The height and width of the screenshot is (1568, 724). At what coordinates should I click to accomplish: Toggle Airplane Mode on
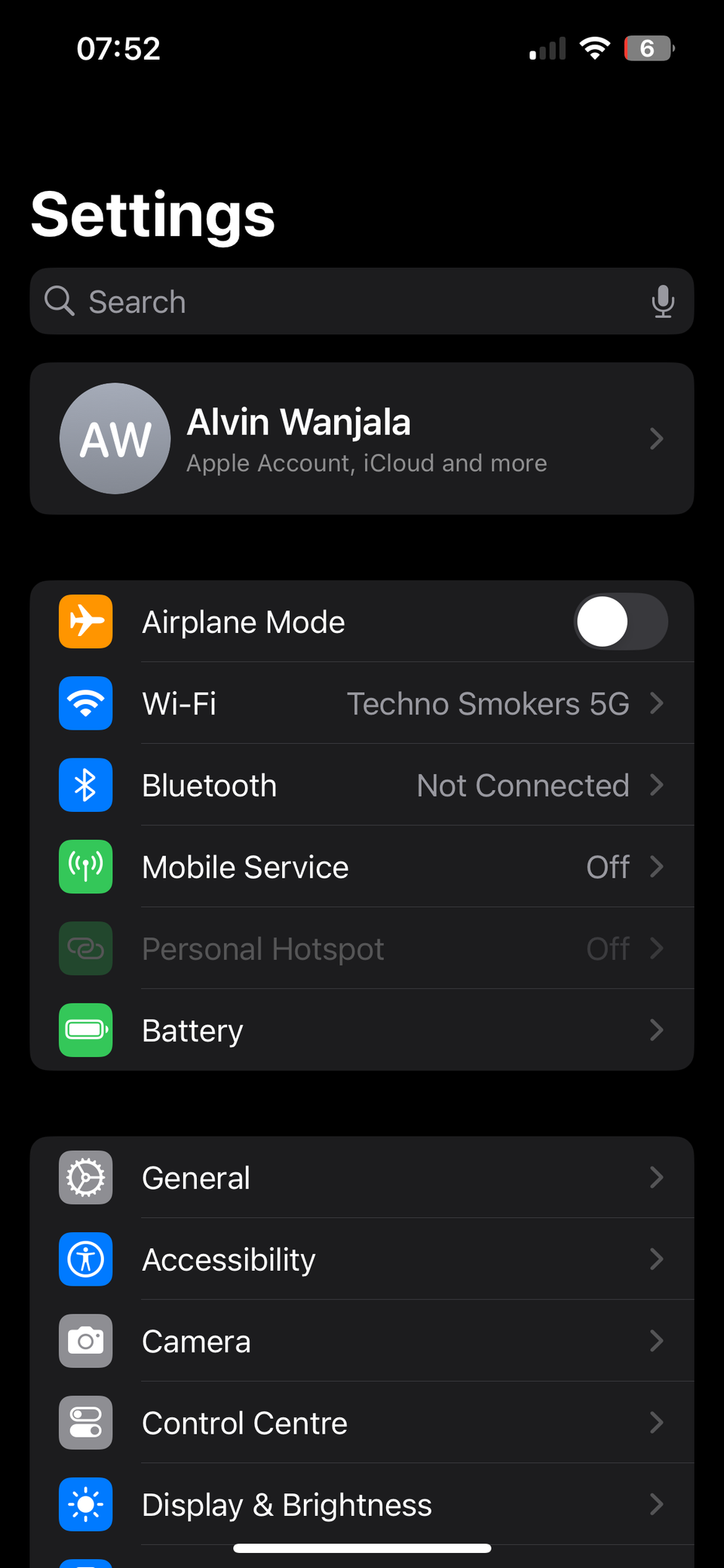(x=620, y=621)
